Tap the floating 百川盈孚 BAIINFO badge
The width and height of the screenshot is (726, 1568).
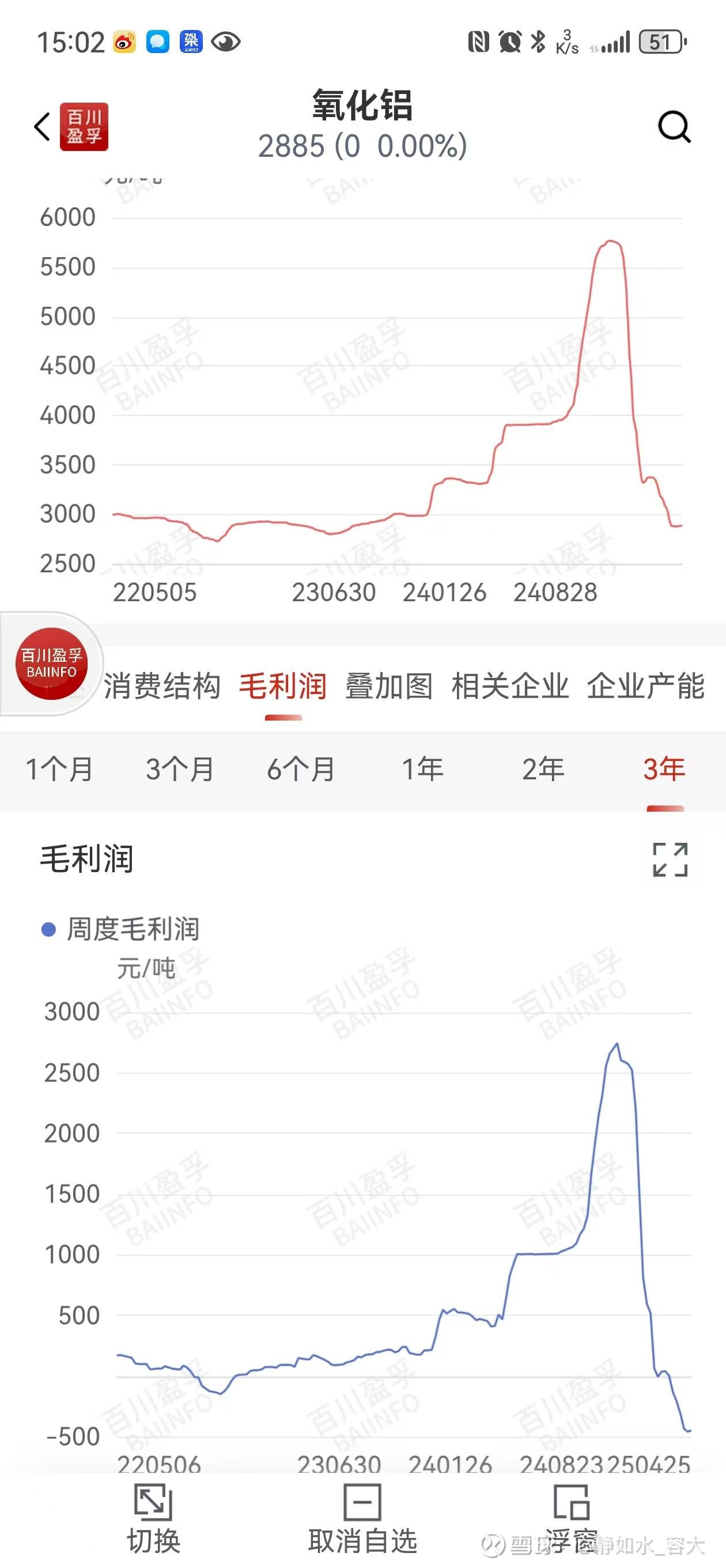[x=51, y=664]
